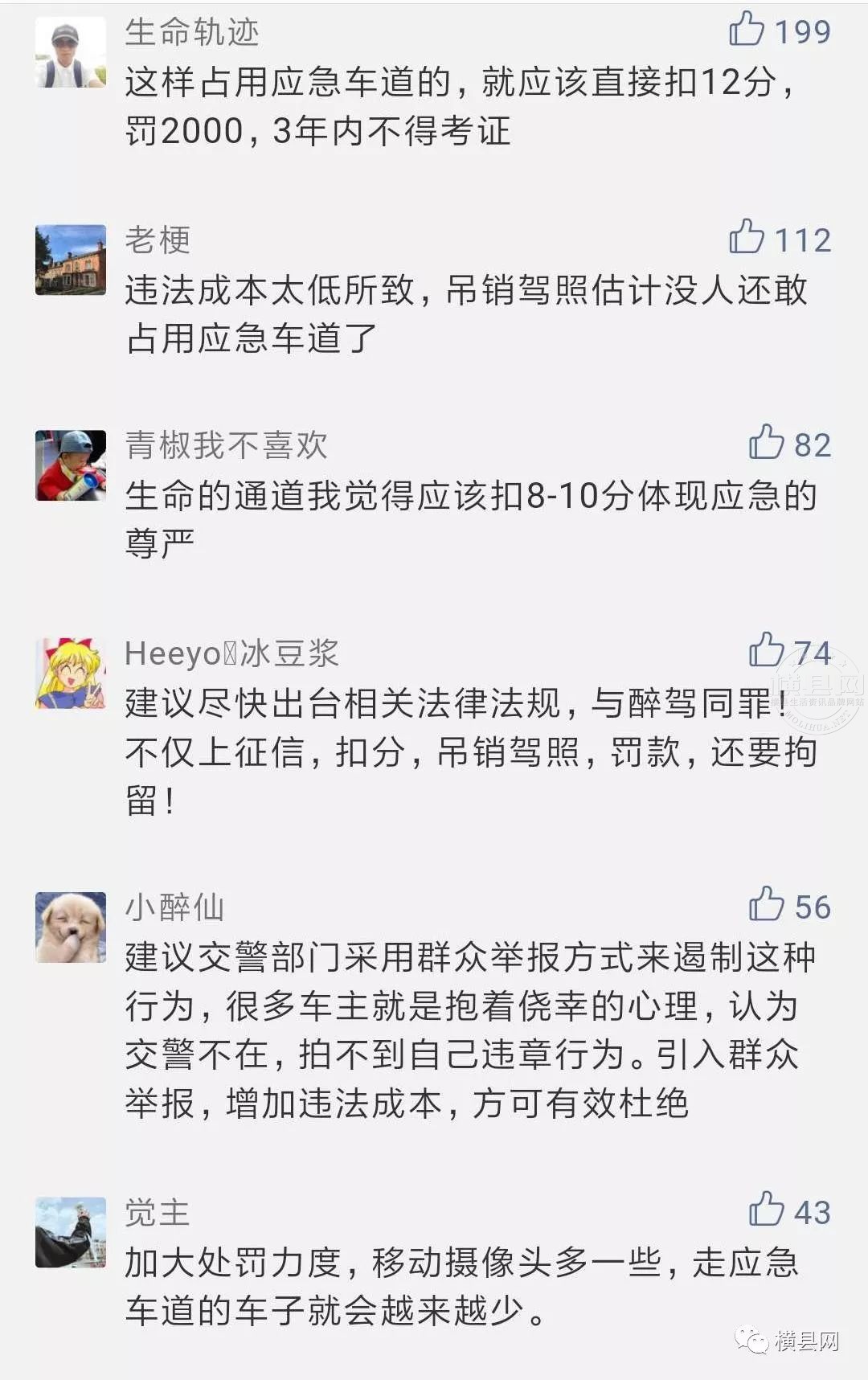
Task: Like 小醉仙's comment
Action: (766, 905)
